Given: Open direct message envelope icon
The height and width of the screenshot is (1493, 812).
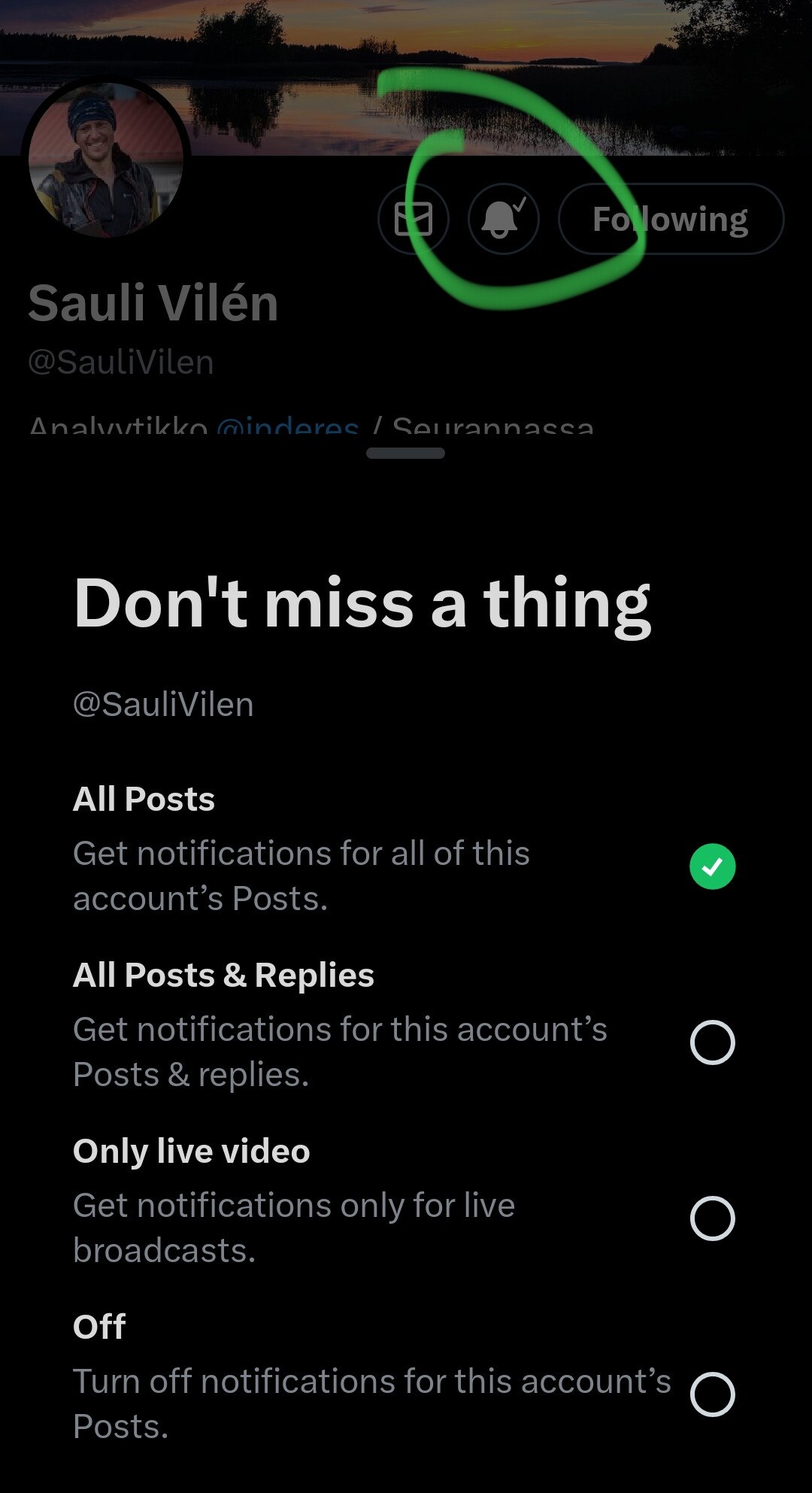Looking at the screenshot, I should pyautogui.click(x=414, y=219).
